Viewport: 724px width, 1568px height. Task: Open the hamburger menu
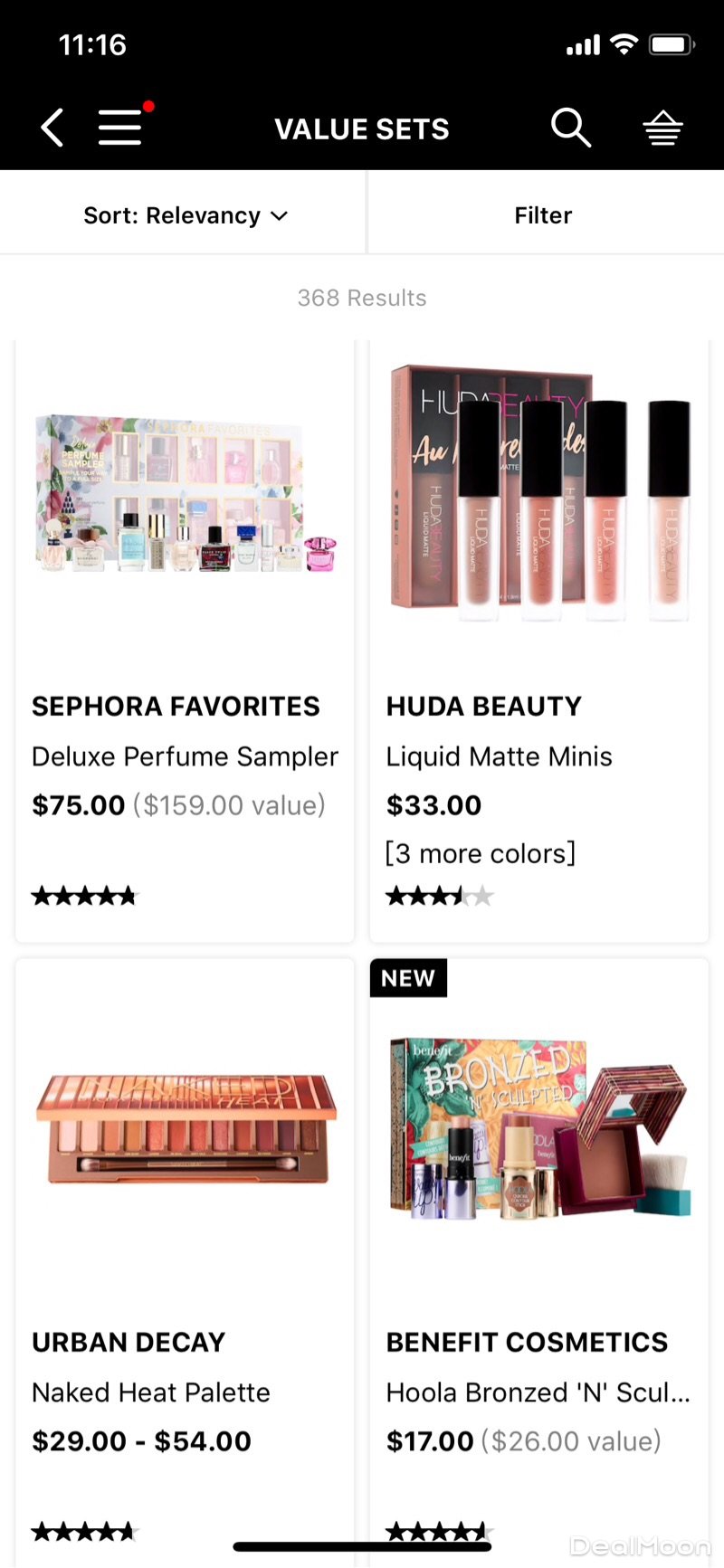(x=120, y=128)
